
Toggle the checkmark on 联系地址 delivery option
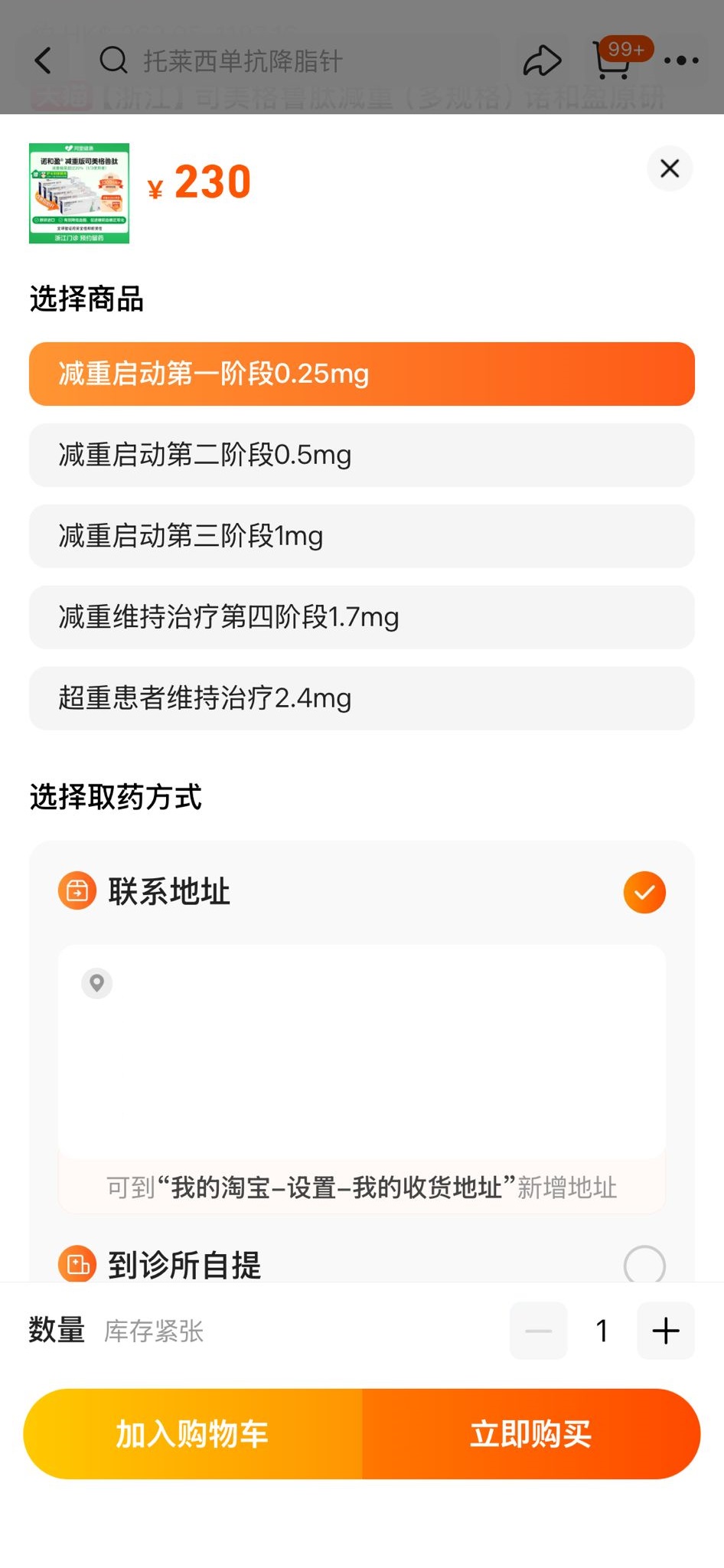(644, 891)
